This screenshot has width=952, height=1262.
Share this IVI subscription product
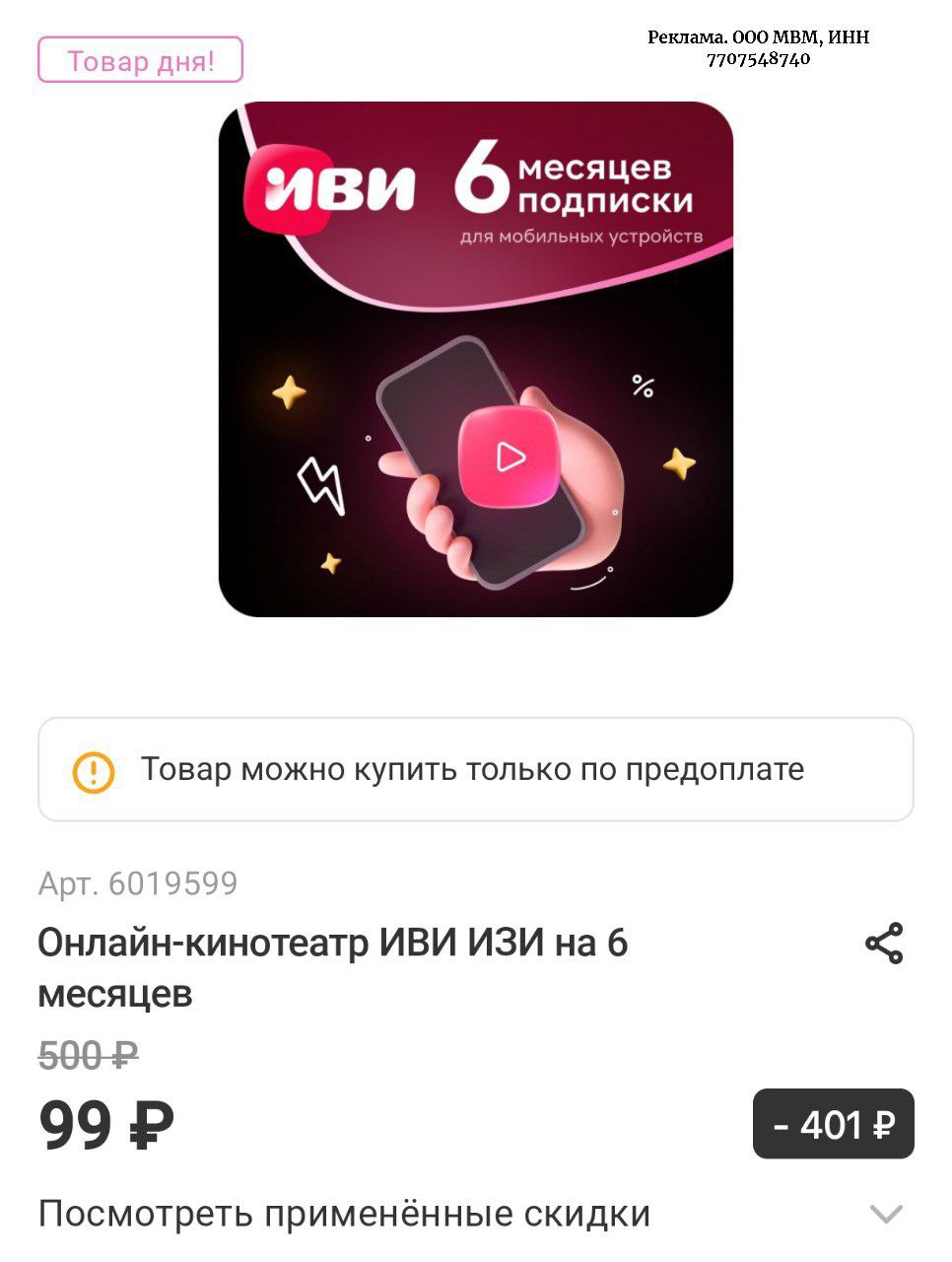[884, 944]
